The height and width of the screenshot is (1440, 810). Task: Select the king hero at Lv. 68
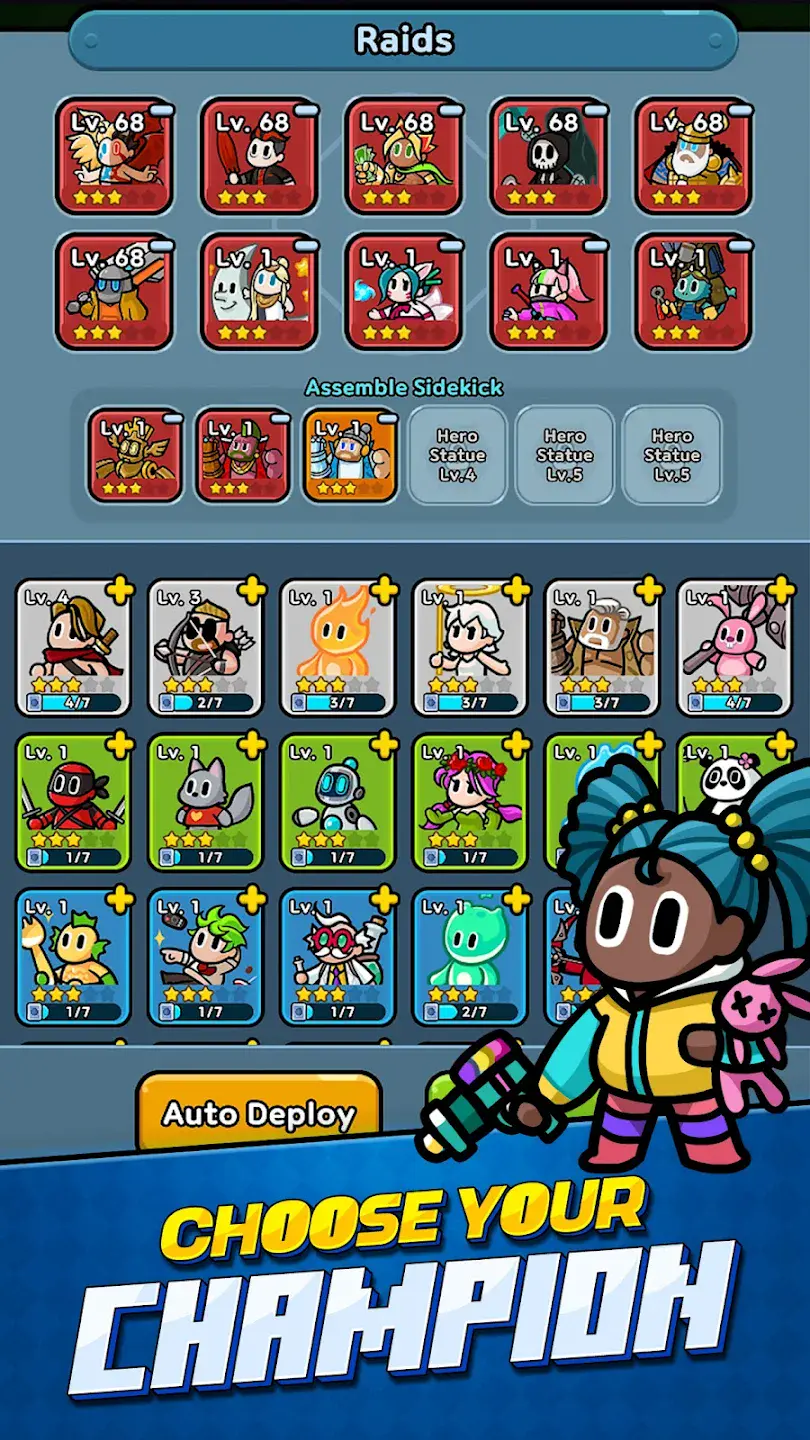click(693, 157)
